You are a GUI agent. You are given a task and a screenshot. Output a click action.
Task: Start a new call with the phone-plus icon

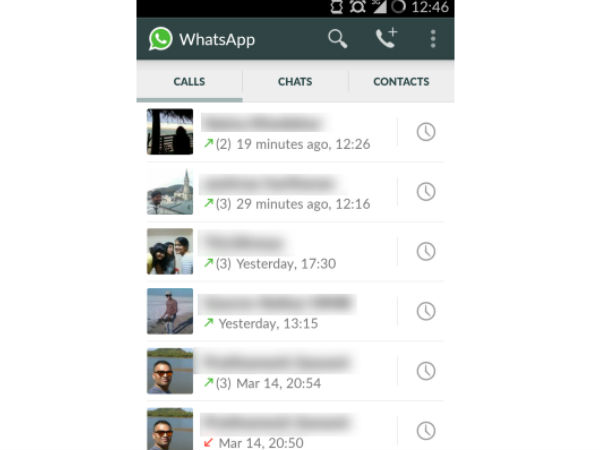[385, 39]
